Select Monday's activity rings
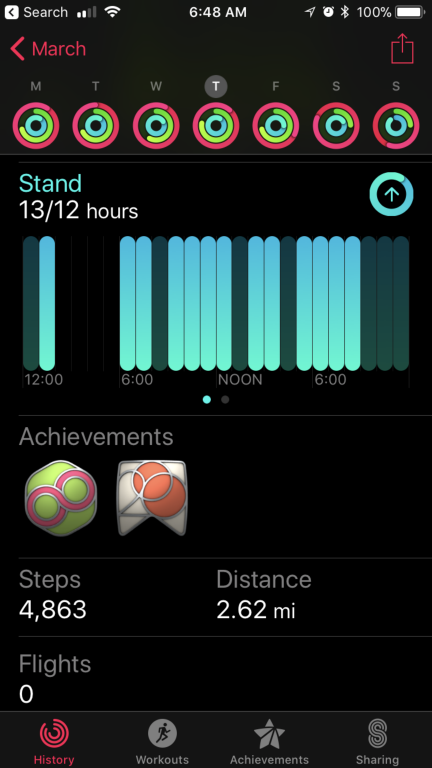This screenshot has width=432, height=768. tap(36, 125)
